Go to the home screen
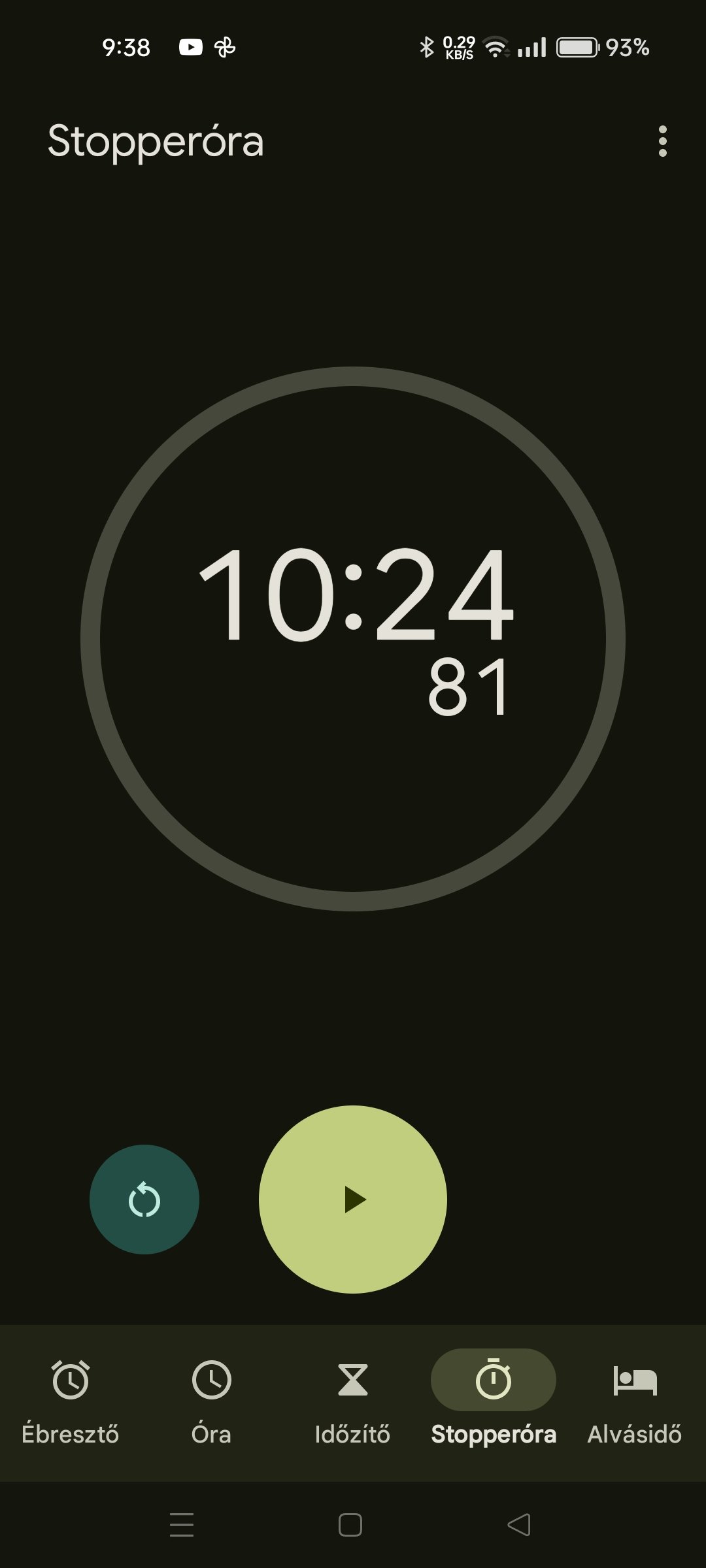Viewport: 706px width, 1568px height. click(x=350, y=1525)
